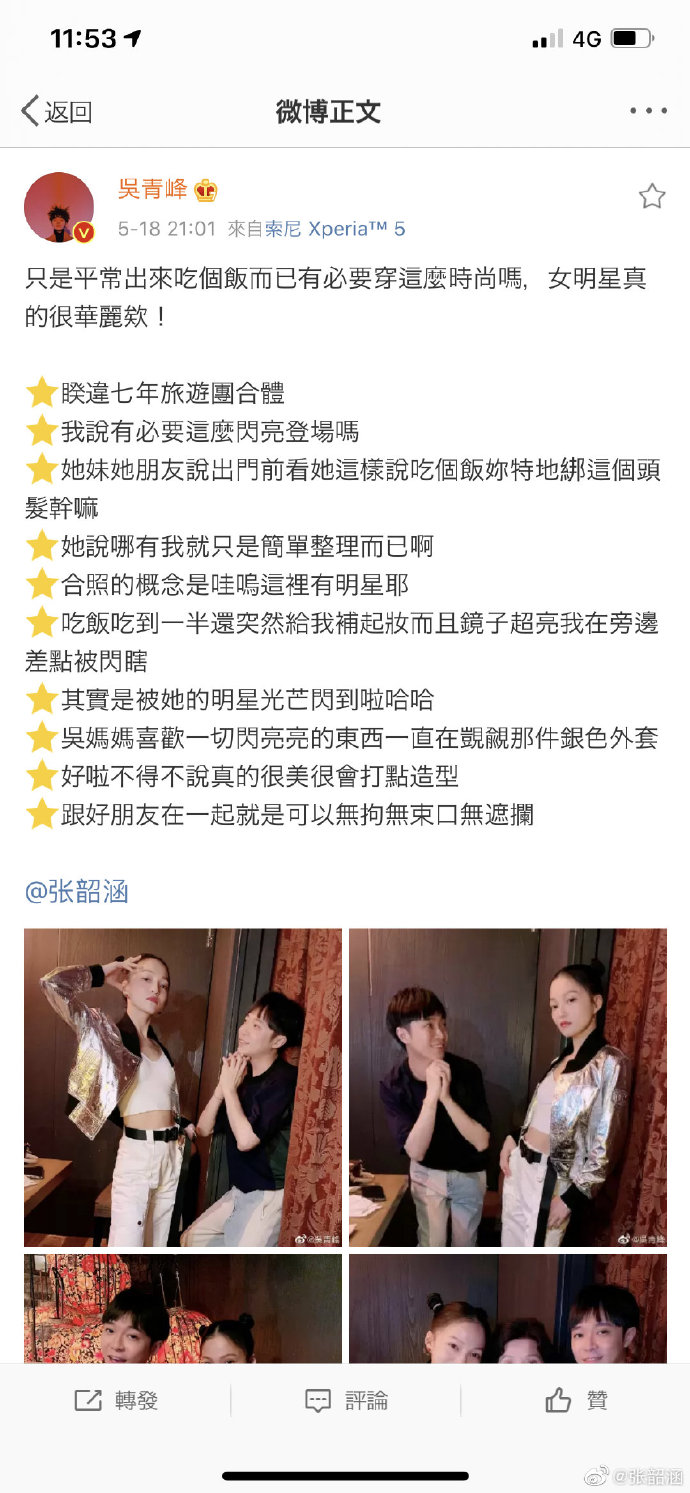Open 評論 to comment
Screen dimensions: 690x1493
(346, 1400)
